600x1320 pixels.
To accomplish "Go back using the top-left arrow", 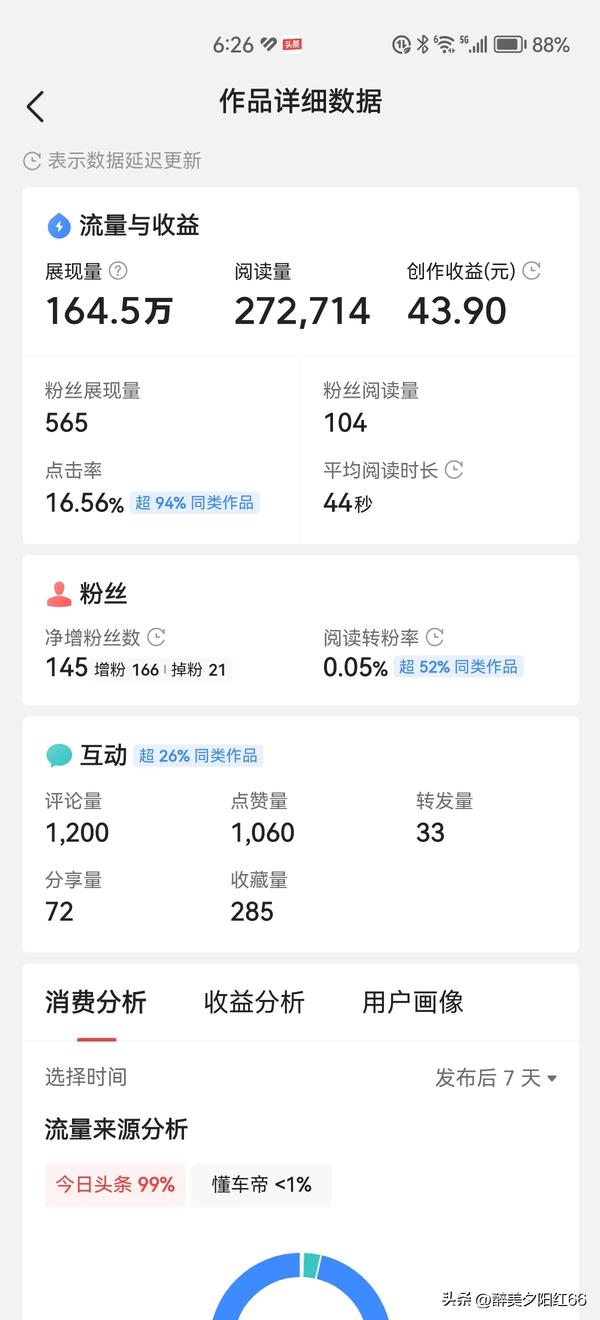I will point(35,106).
